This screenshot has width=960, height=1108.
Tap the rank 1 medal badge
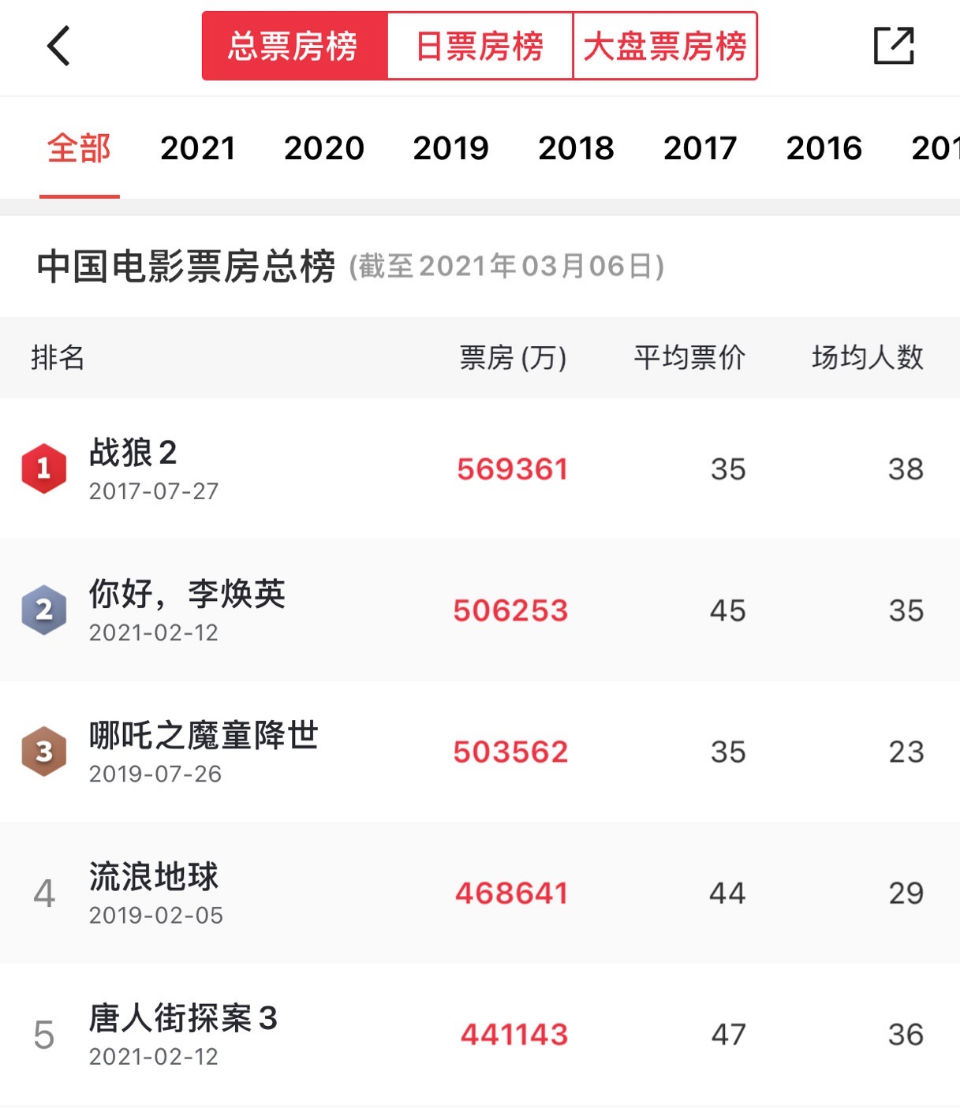click(x=44, y=468)
